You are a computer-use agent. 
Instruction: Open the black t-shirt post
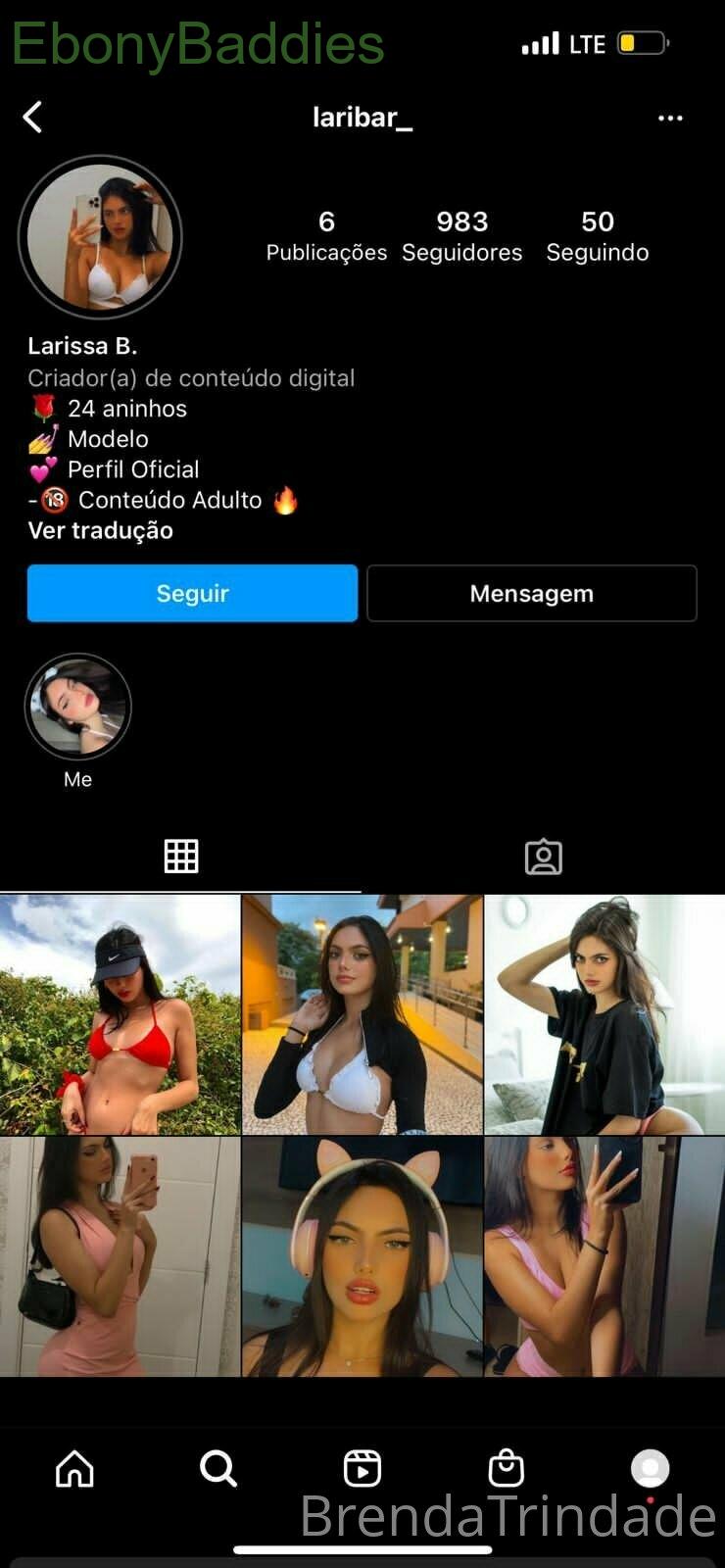[604, 1014]
